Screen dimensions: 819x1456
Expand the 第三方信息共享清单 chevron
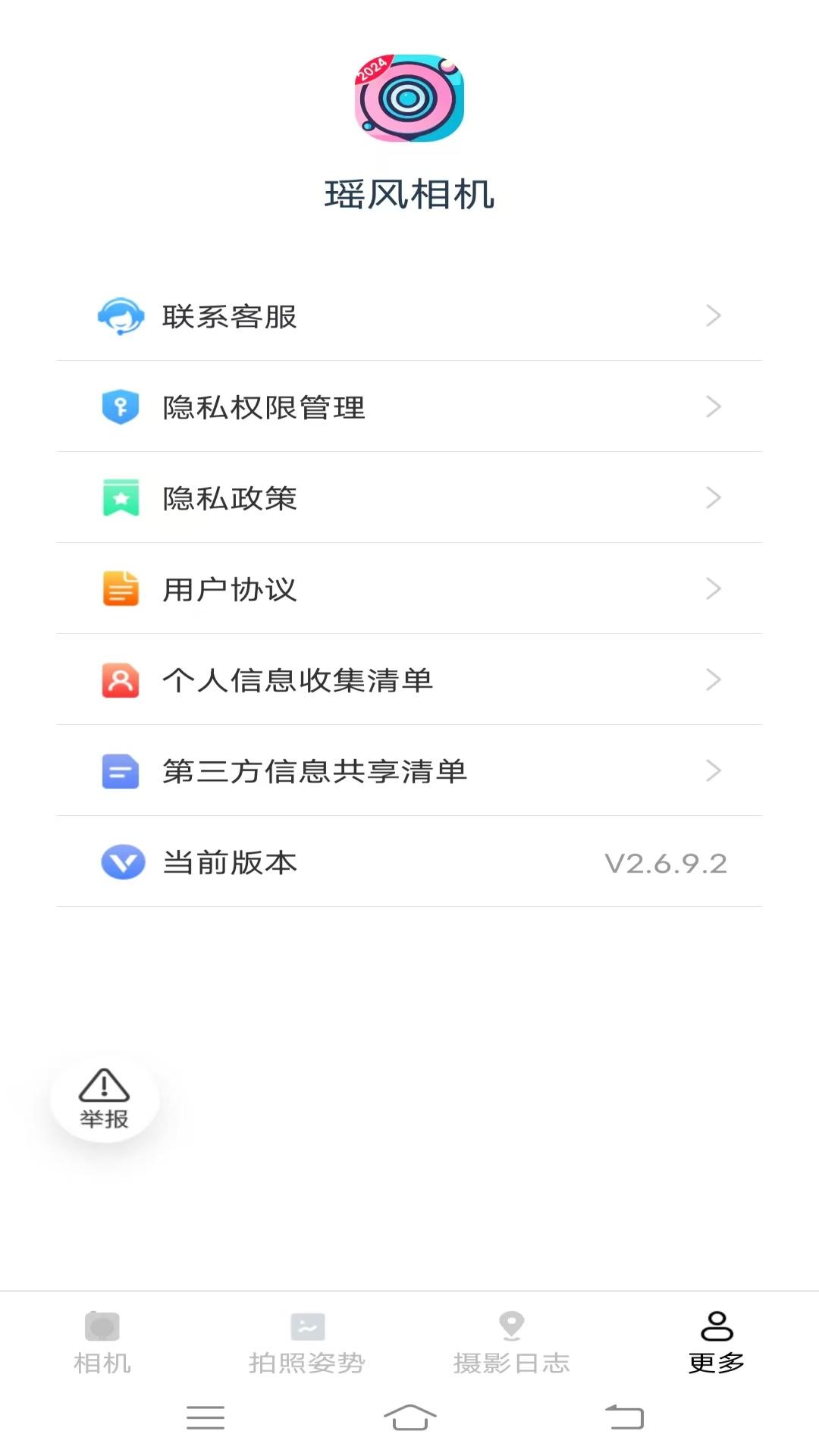pos(712,771)
